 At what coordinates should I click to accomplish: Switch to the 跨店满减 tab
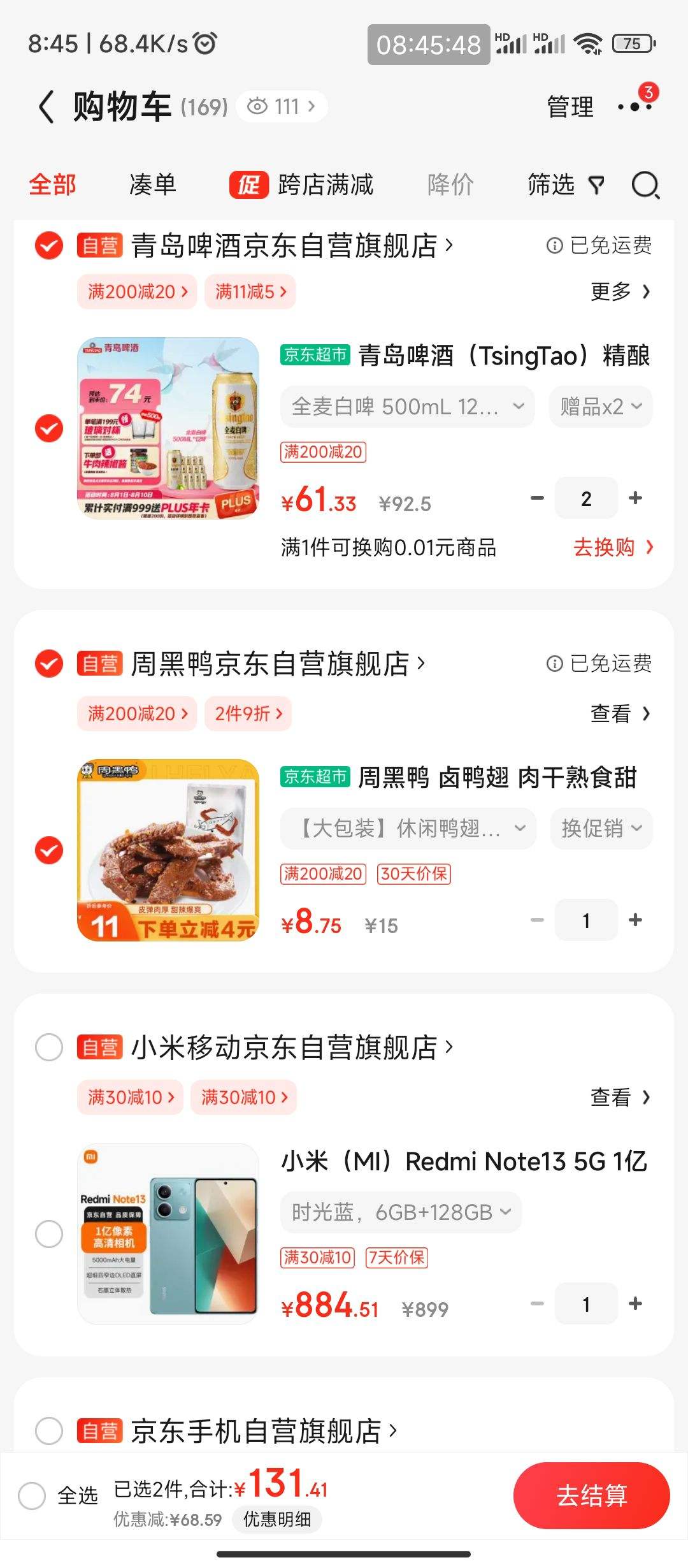(x=302, y=185)
